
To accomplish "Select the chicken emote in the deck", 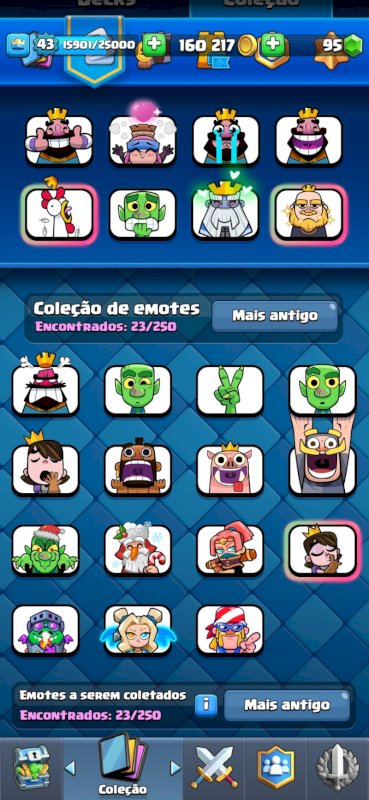I will (x=59, y=213).
